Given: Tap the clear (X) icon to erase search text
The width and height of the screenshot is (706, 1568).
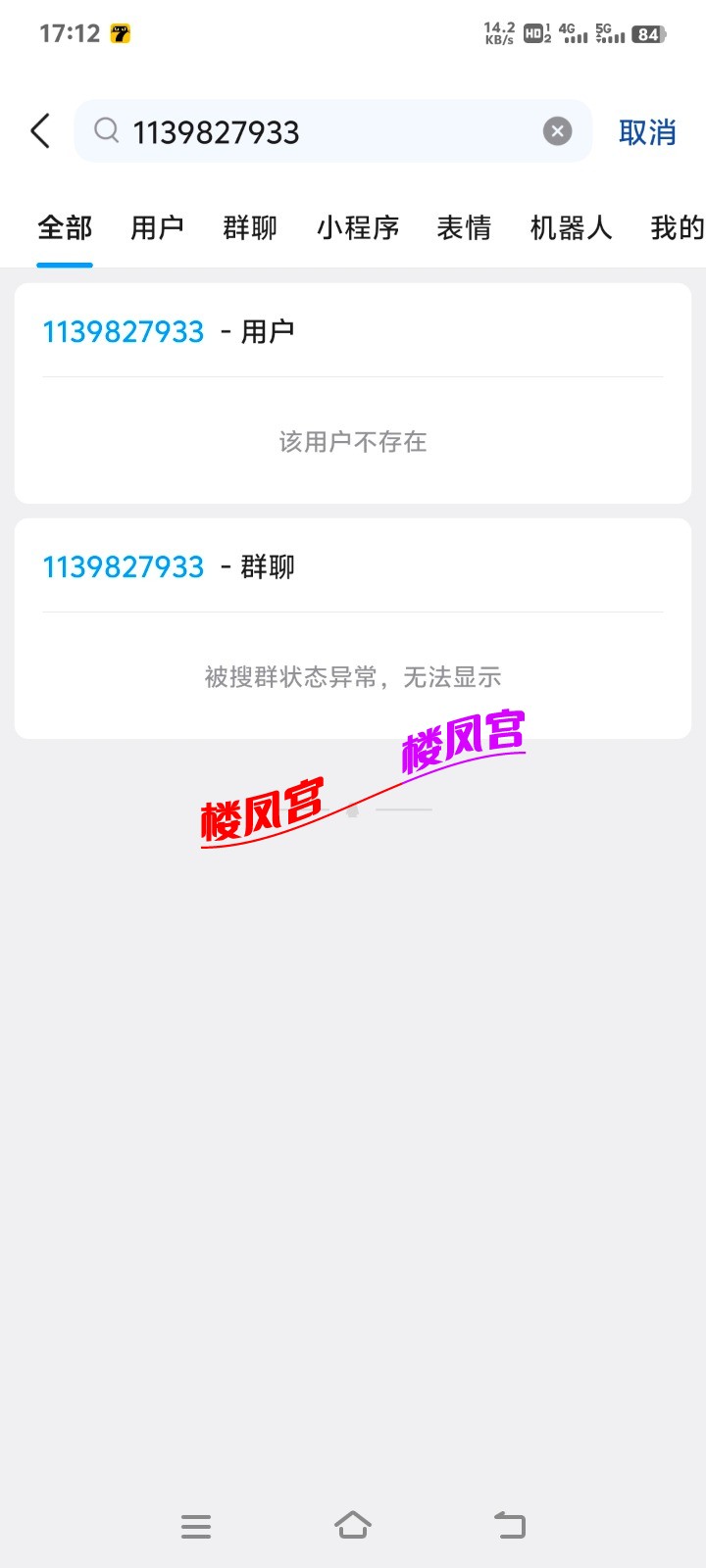Looking at the screenshot, I should [x=557, y=129].
